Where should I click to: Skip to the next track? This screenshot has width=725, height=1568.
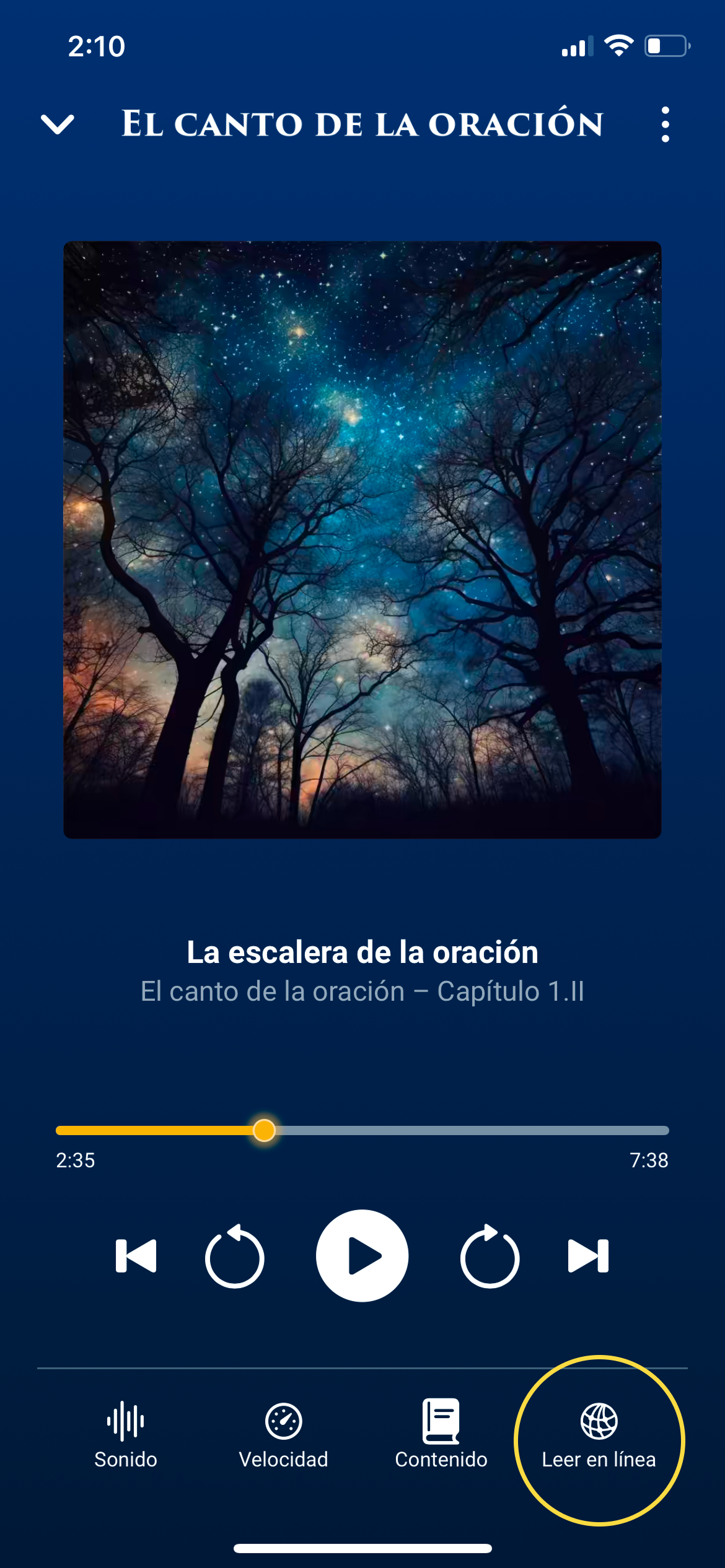point(588,1256)
